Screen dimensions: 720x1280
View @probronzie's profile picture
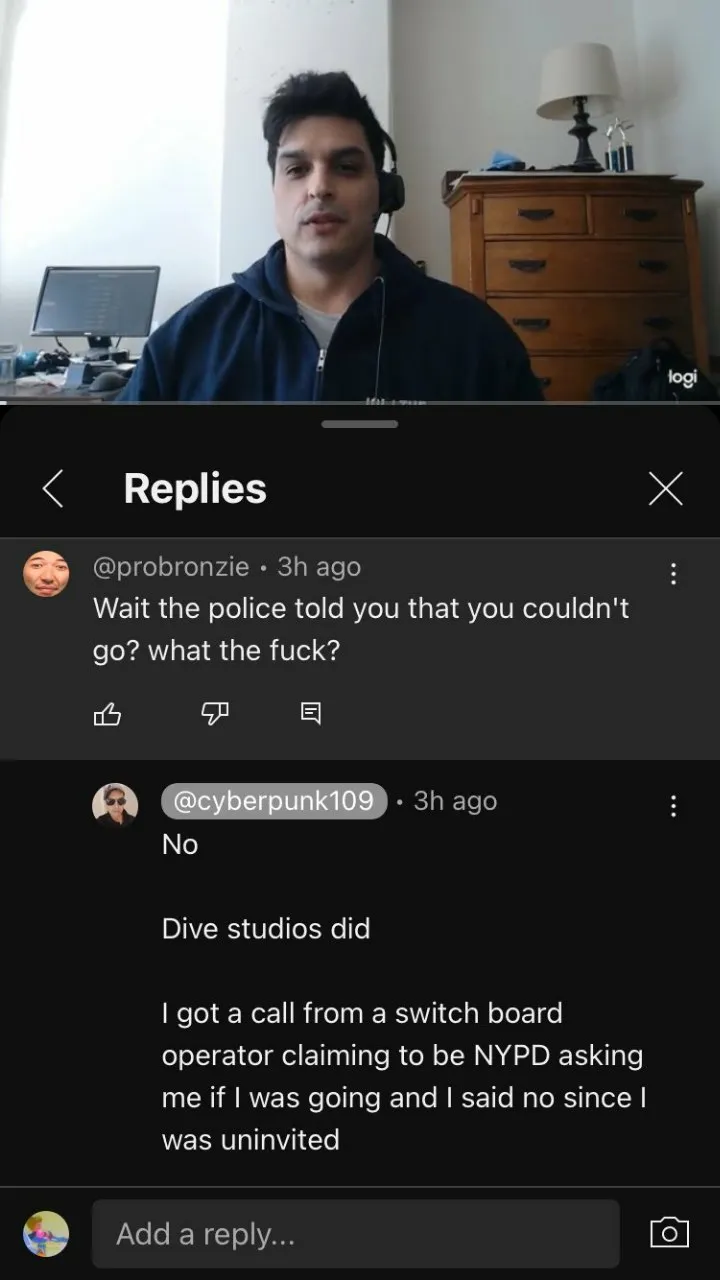click(x=46, y=573)
